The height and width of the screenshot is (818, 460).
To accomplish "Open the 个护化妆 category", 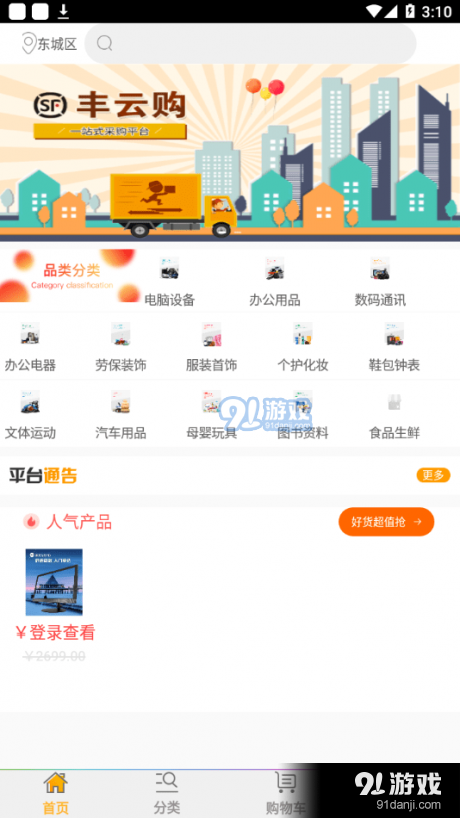I will (x=302, y=346).
